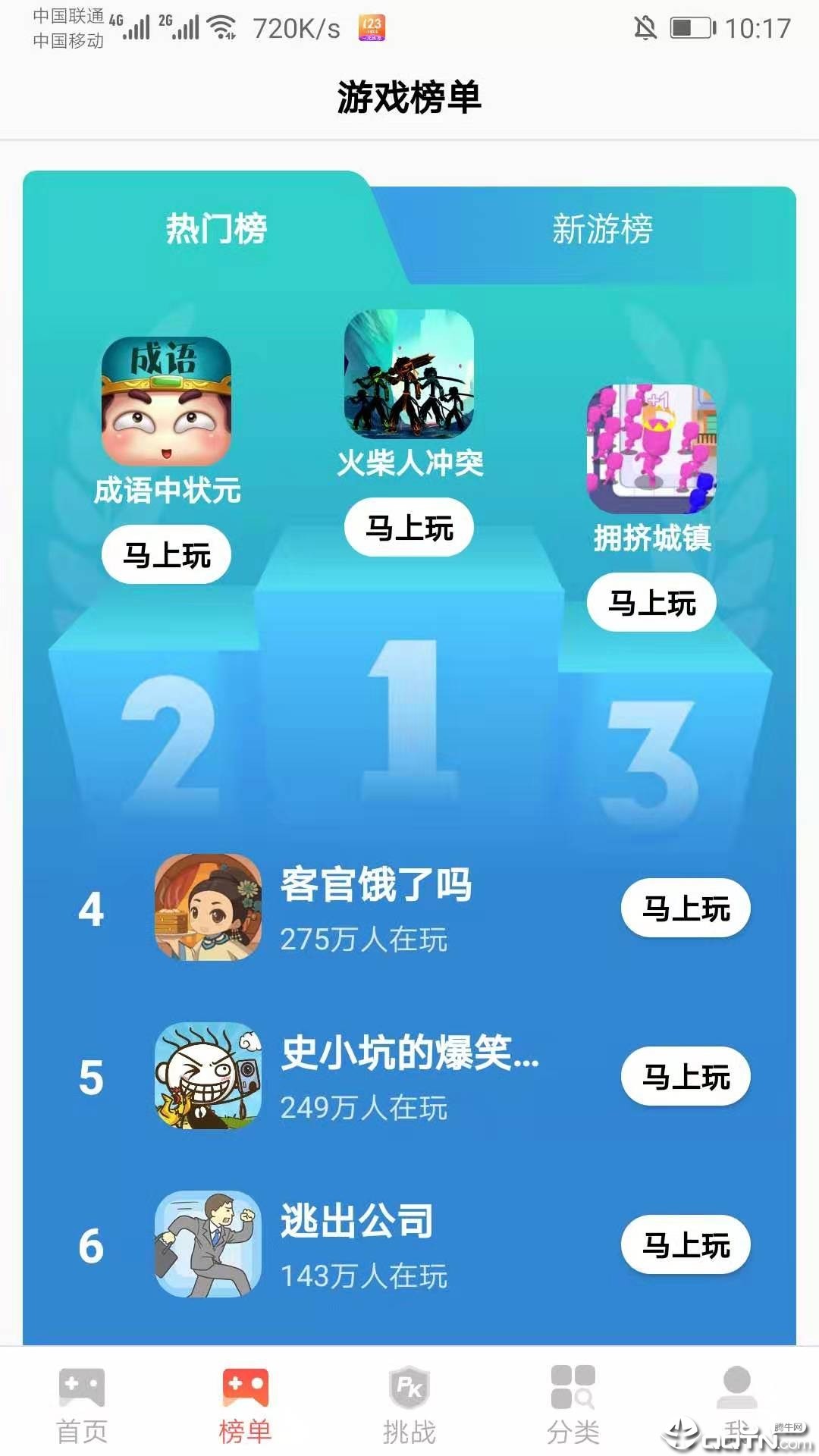The image size is (819, 1456).
Task: Tap 马上玩 under 成语中状元
Action: [166, 555]
